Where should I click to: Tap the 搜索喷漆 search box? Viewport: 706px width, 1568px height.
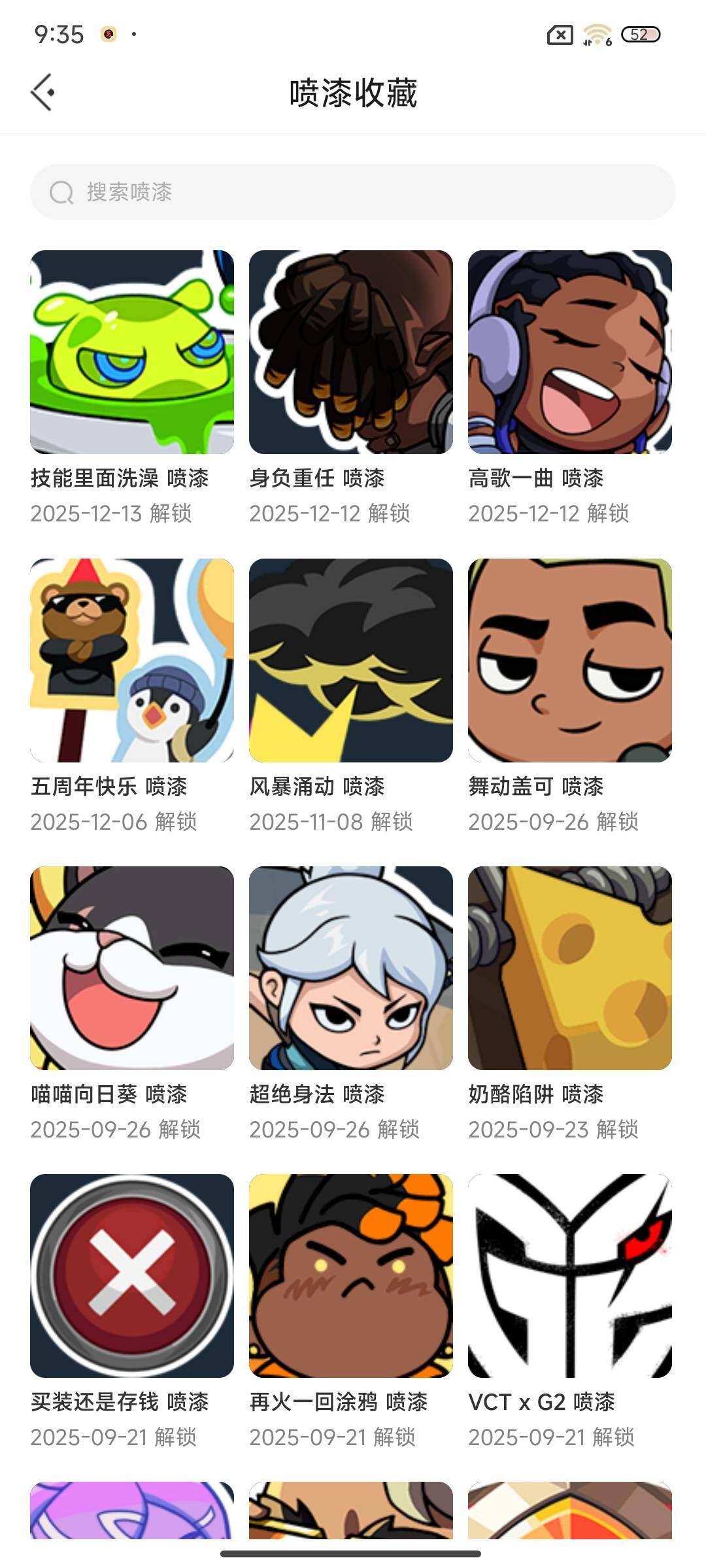point(353,192)
